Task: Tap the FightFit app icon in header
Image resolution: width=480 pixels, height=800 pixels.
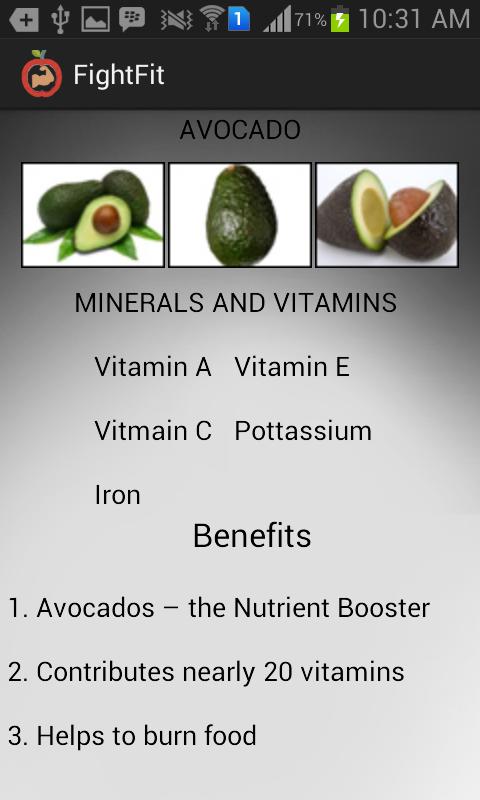Action: point(42,73)
